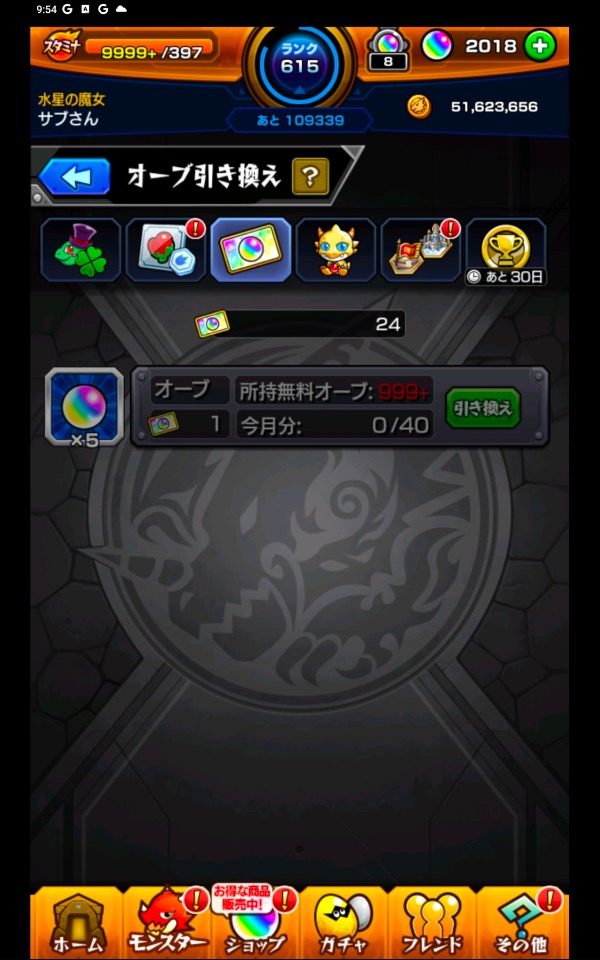The image size is (600, 960).
Task: Open the その他 menu tab
Action: (522, 922)
